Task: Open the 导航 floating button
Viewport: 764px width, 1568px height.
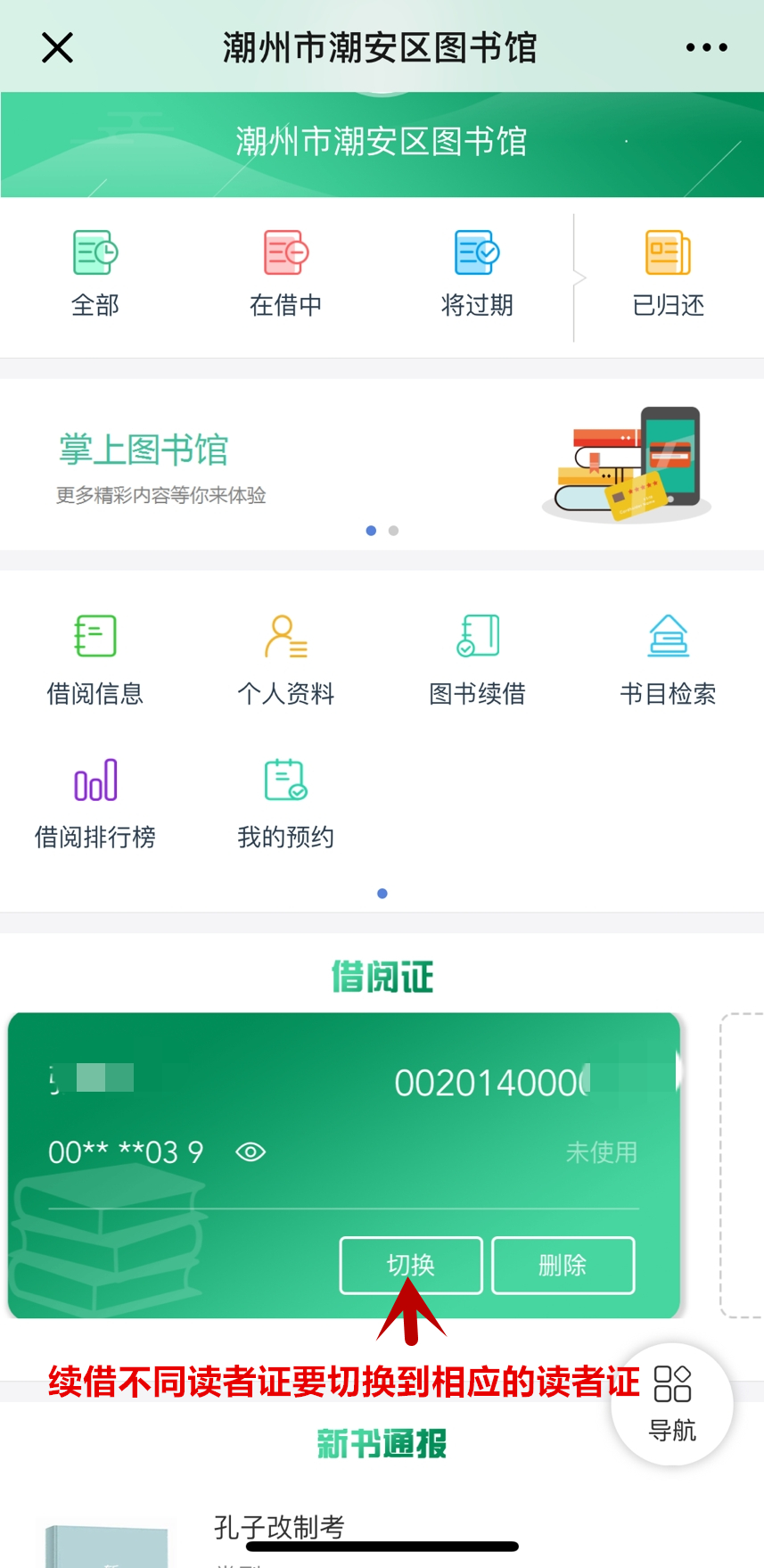Action: (672, 1403)
